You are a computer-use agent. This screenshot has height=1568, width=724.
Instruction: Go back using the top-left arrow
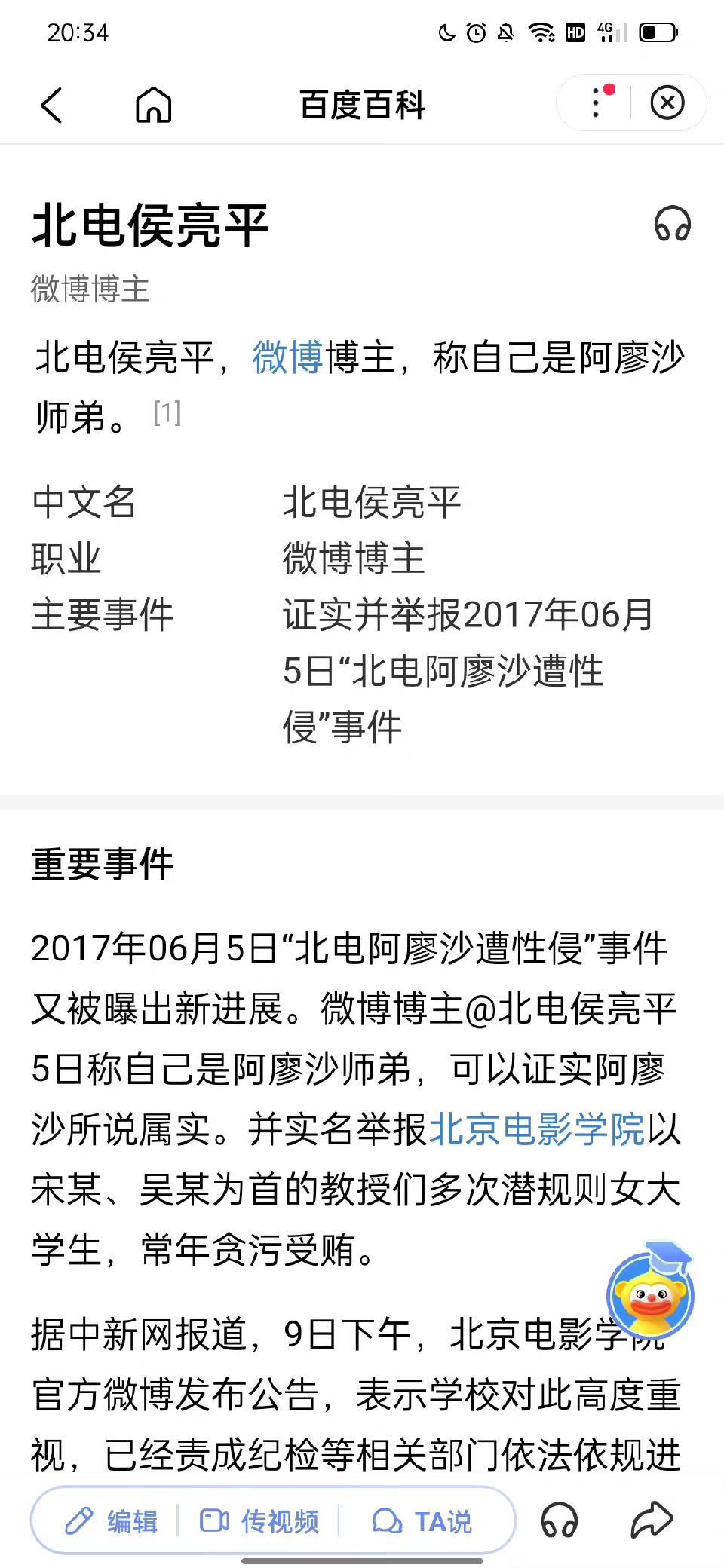[x=51, y=105]
